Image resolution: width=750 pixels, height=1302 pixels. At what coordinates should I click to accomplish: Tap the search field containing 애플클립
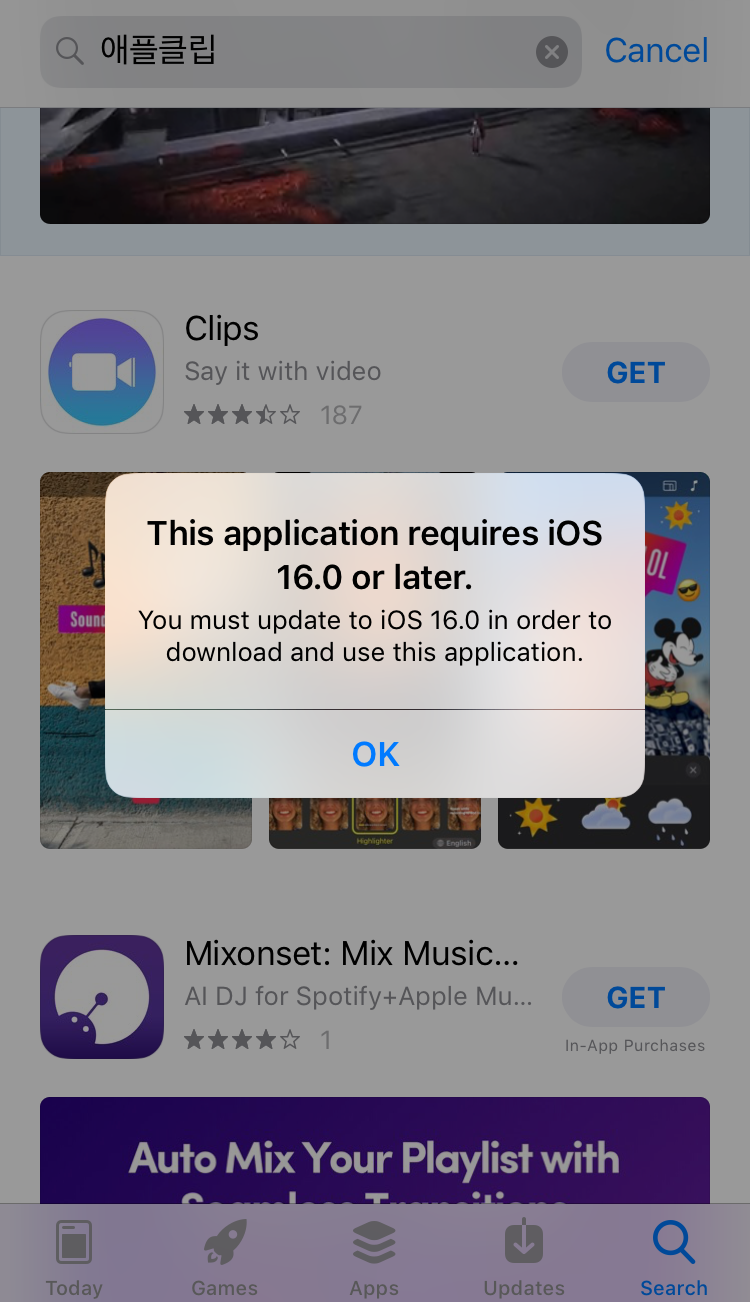[x=310, y=51]
